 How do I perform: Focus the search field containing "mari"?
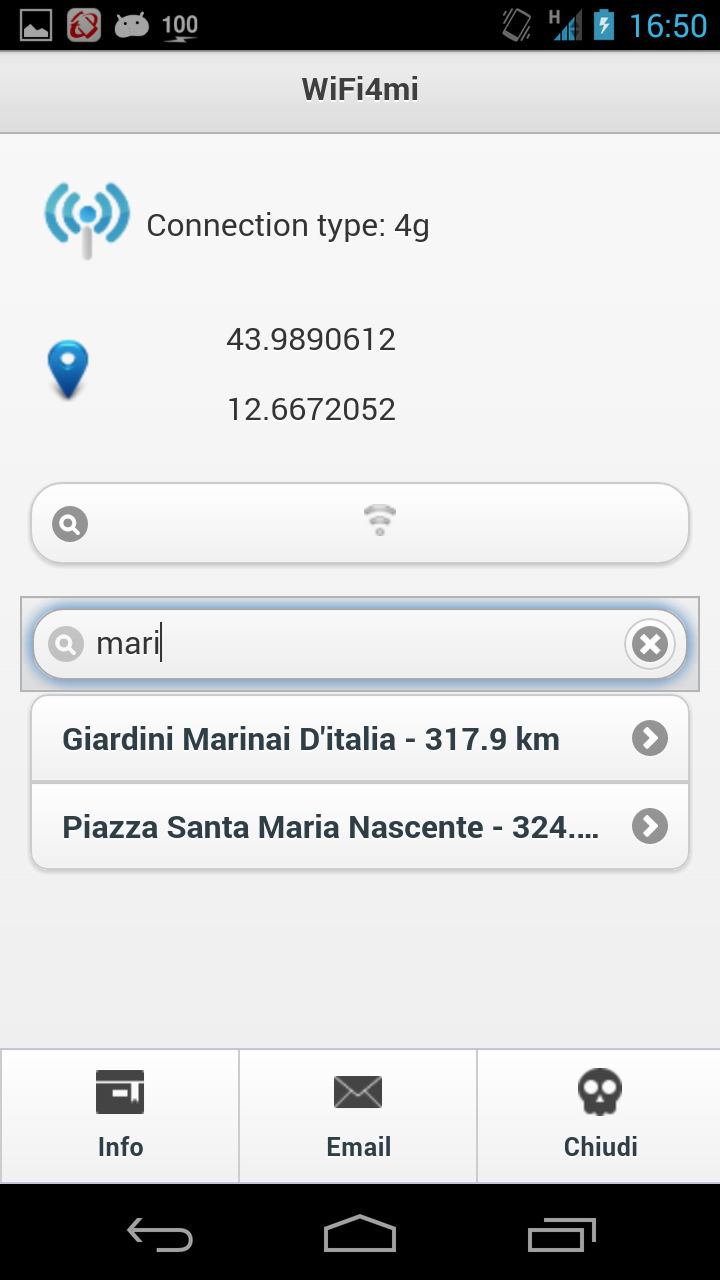pyautogui.click(x=350, y=644)
